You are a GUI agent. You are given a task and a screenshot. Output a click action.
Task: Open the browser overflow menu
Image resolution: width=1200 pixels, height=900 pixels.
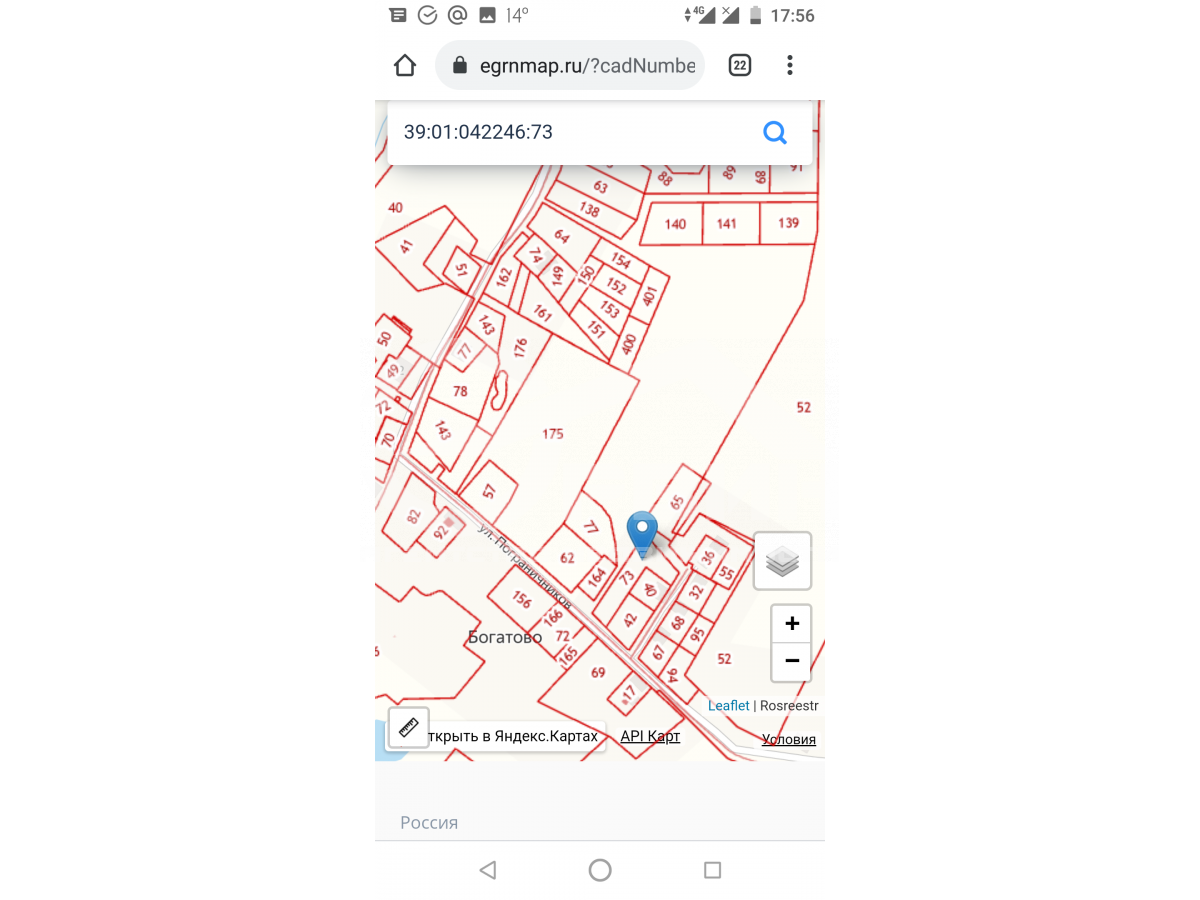click(x=790, y=66)
